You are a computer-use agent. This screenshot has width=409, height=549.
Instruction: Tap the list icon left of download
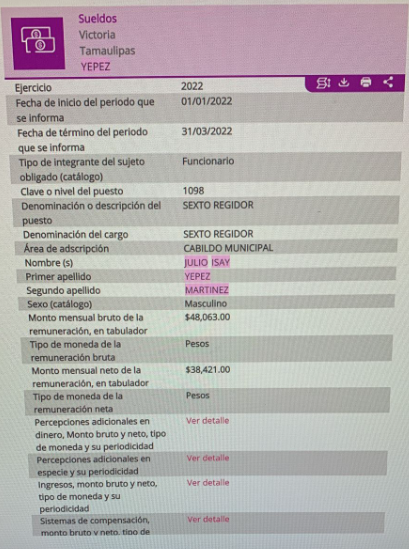[323, 83]
